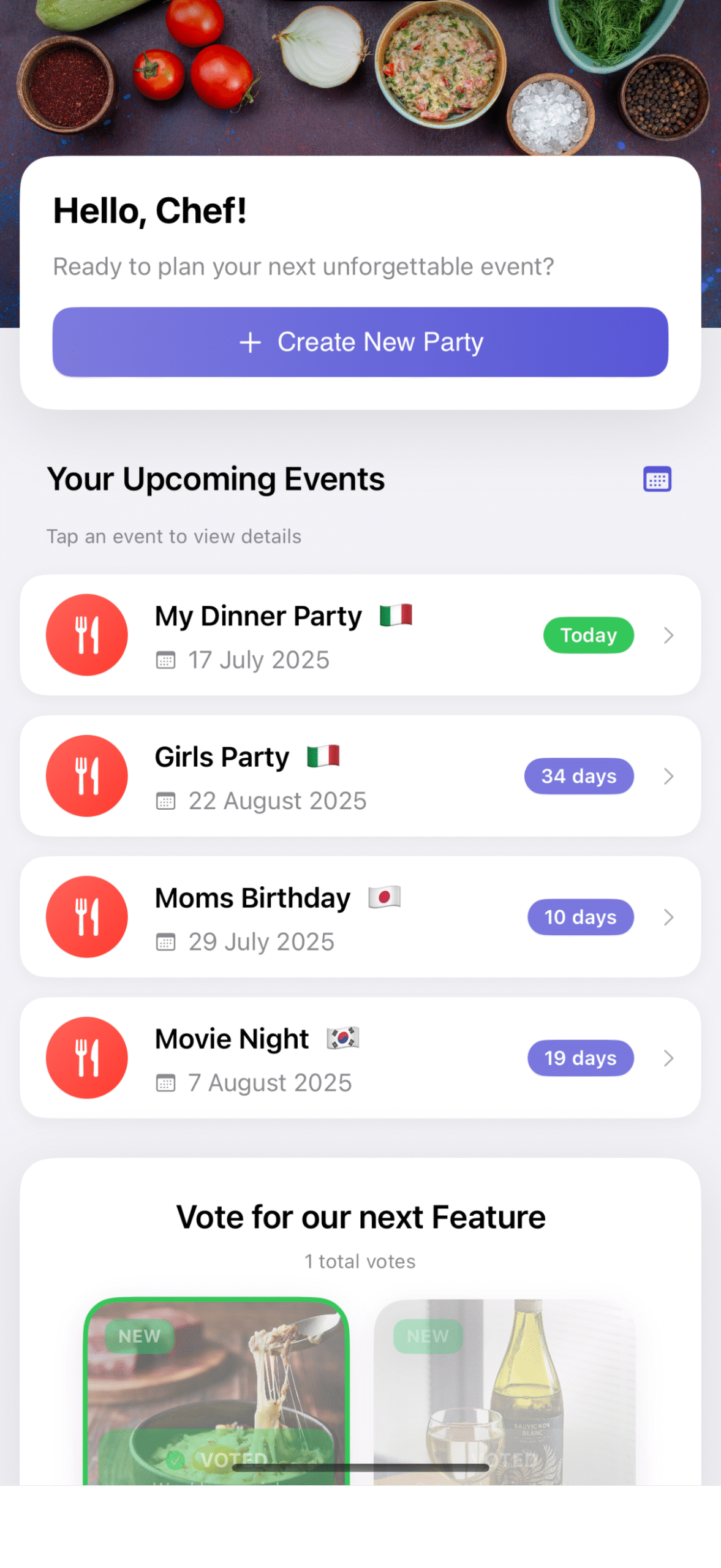Open the calendar view icon

pos(657,479)
